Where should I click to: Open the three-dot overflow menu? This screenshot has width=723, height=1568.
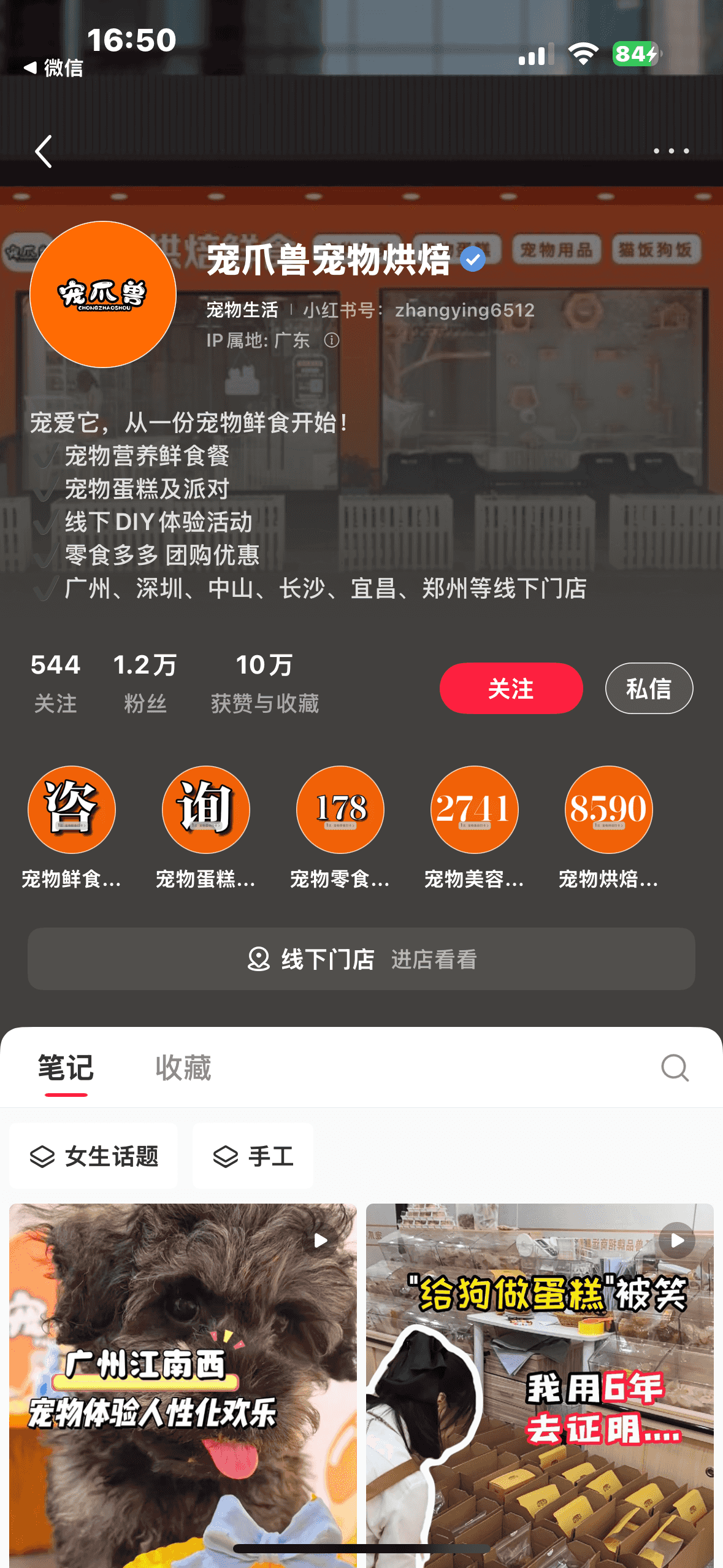[671, 151]
